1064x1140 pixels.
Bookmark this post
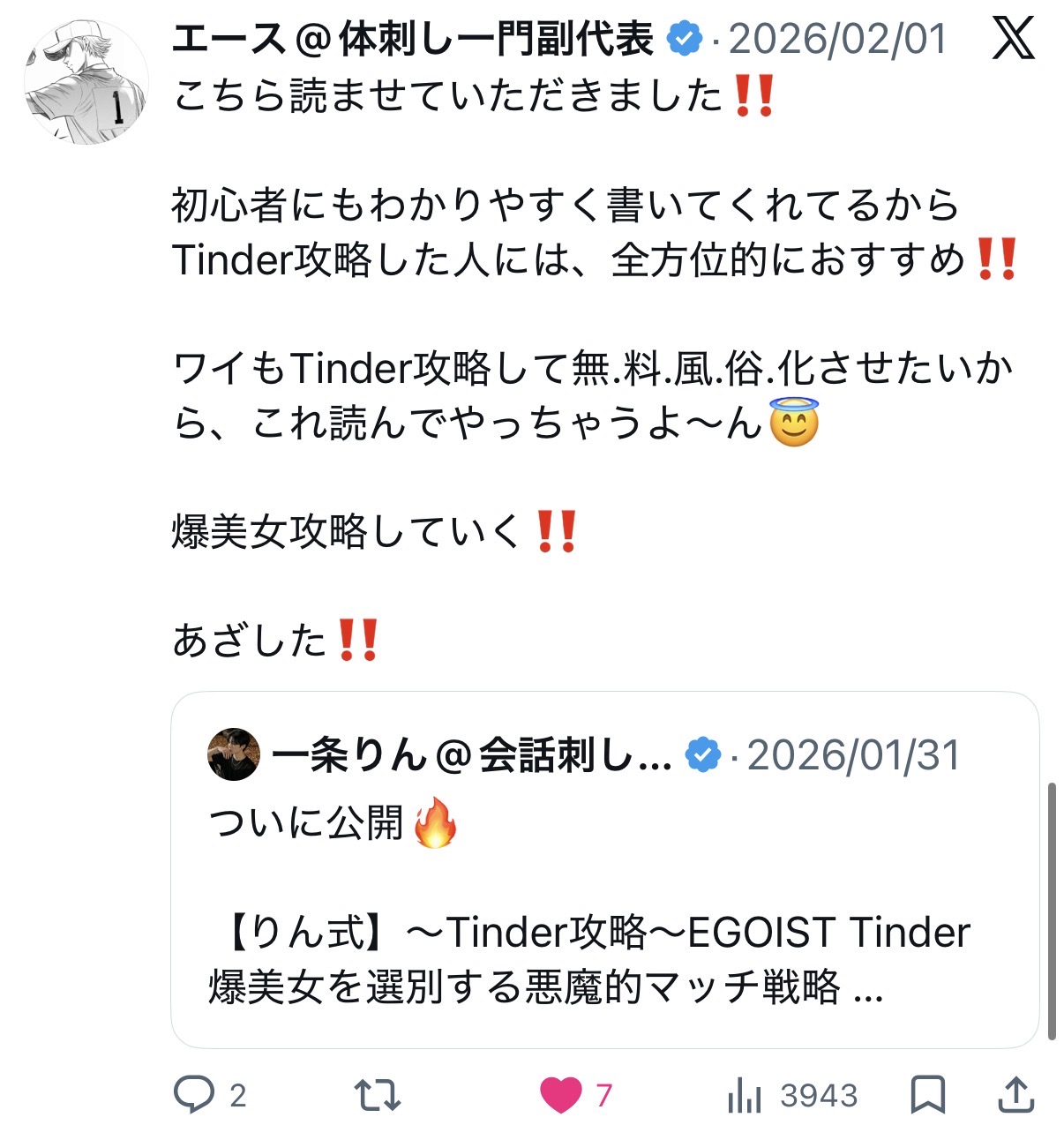pos(927,1095)
